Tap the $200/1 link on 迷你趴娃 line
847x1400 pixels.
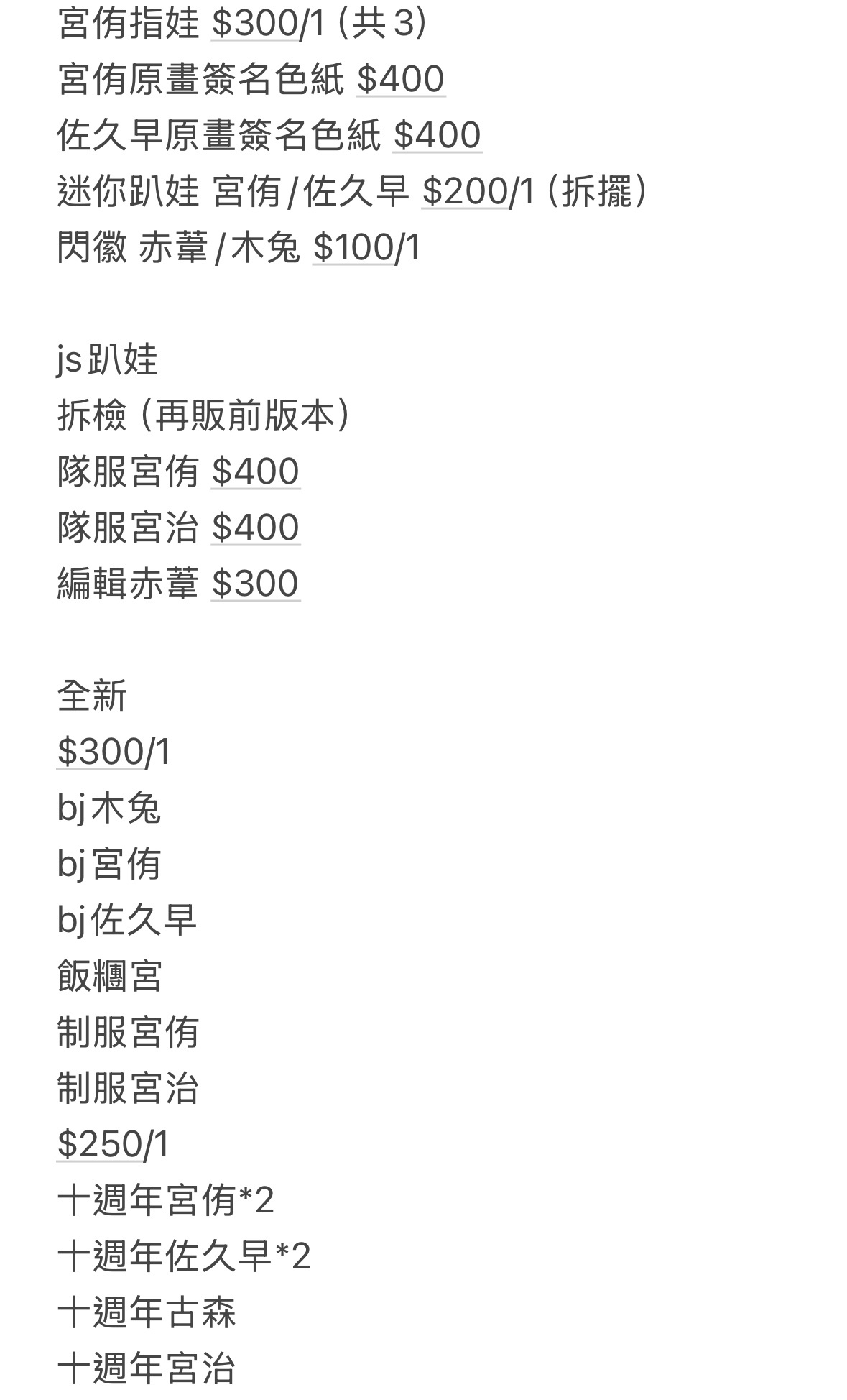tap(465, 191)
